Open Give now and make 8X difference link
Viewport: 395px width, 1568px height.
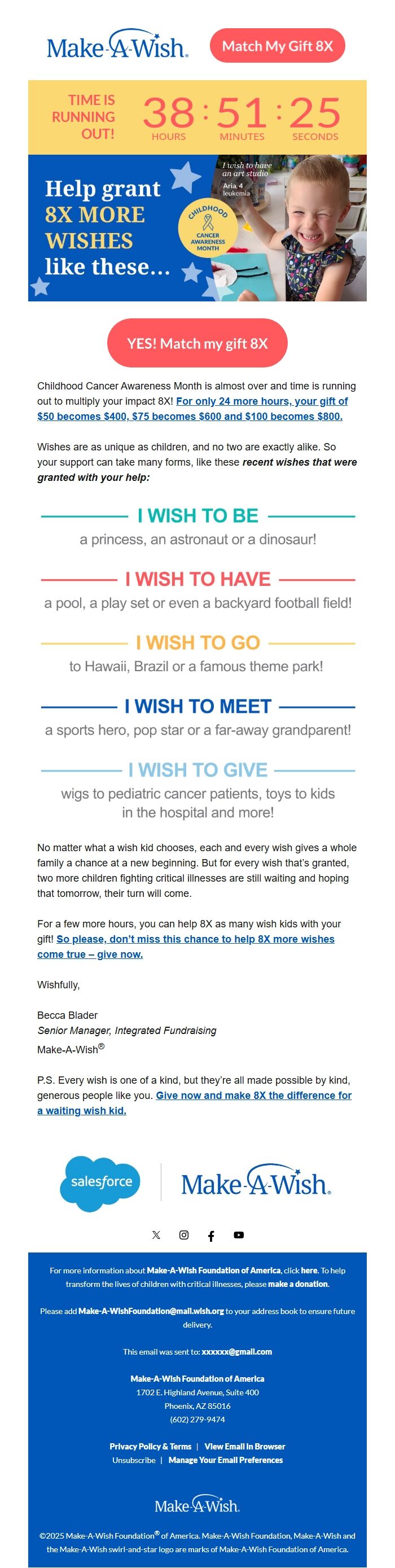click(x=194, y=1103)
